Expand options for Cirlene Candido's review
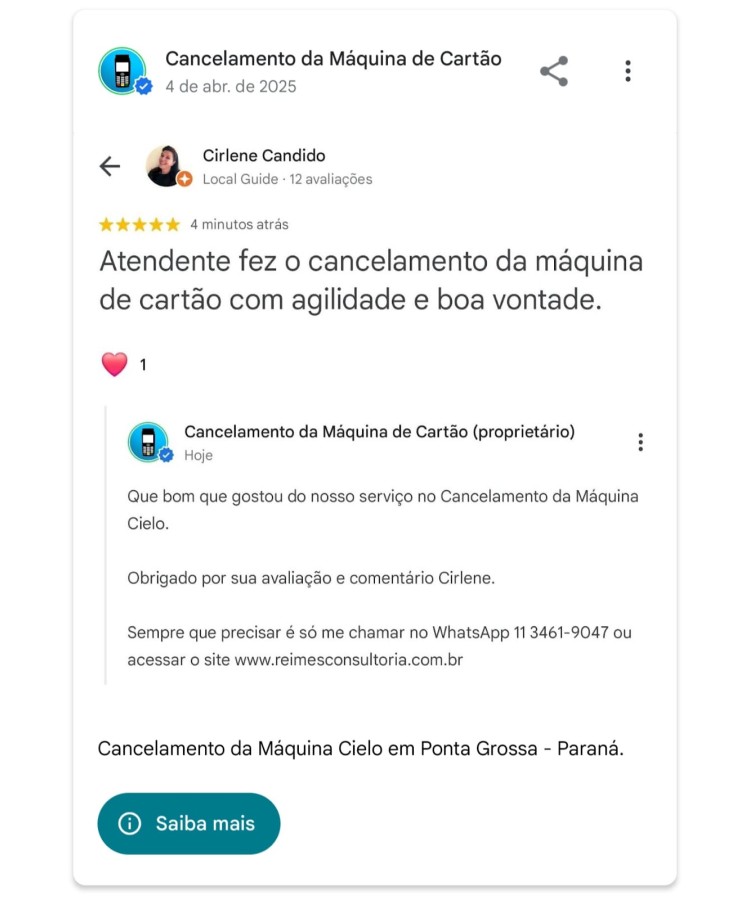The height and width of the screenshot is (900, 750). 628,71
